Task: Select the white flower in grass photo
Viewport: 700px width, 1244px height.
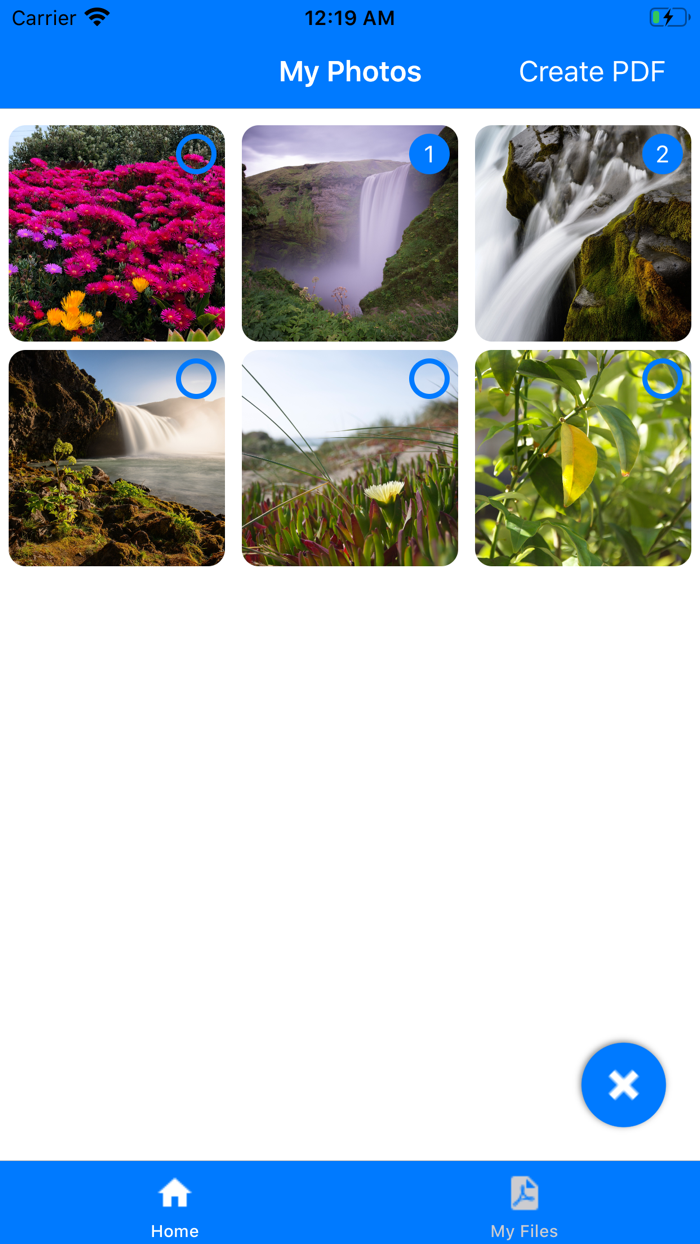Action: (x=429, y=379)
